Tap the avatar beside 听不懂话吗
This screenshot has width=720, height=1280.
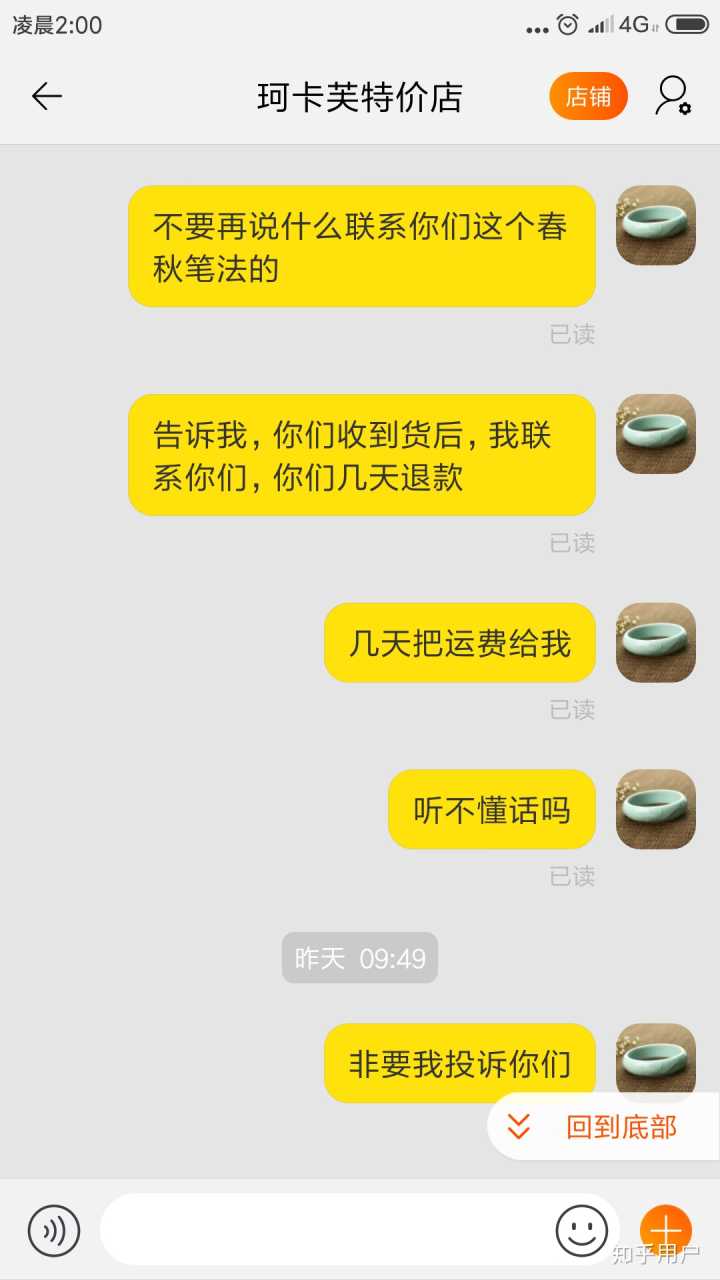[x=655, y=809]
